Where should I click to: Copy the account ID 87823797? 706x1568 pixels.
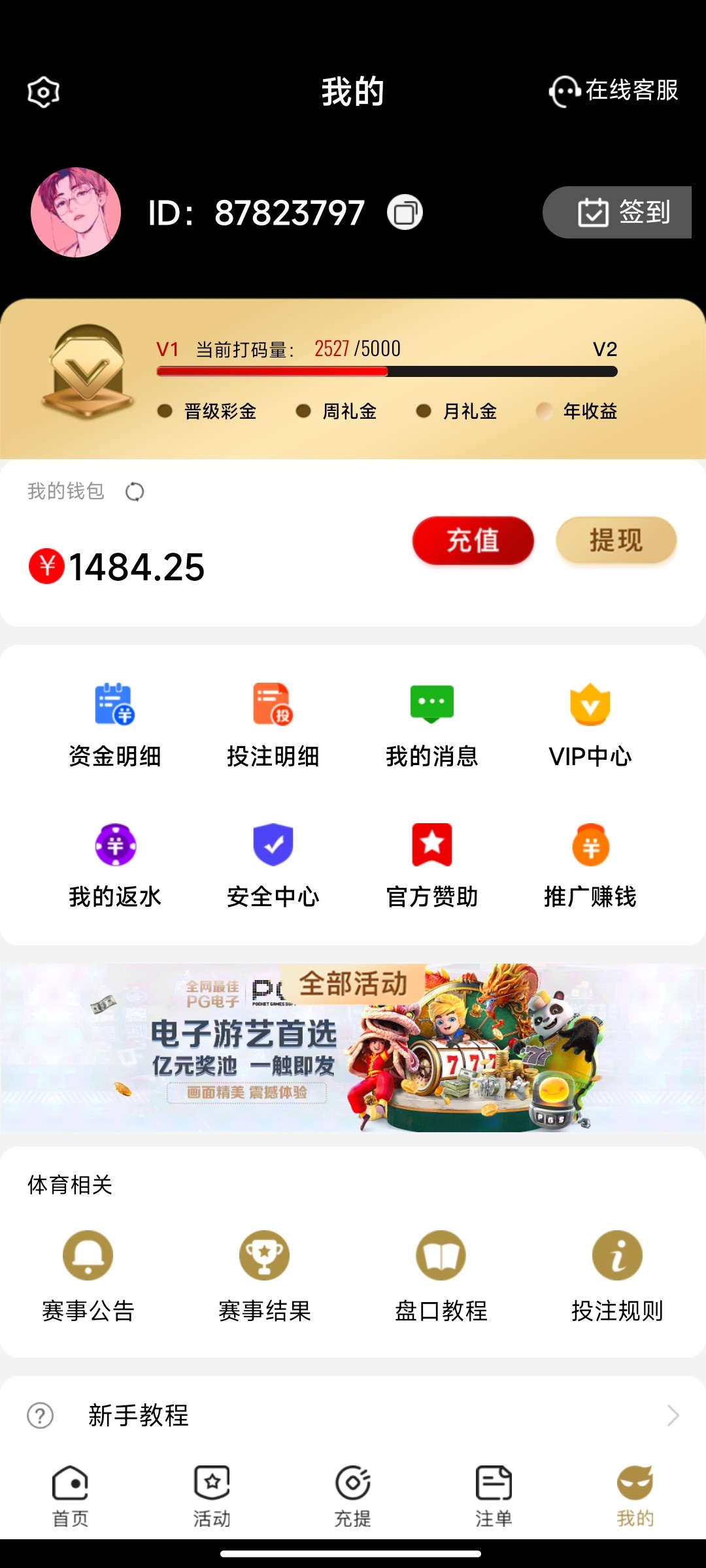406,211
